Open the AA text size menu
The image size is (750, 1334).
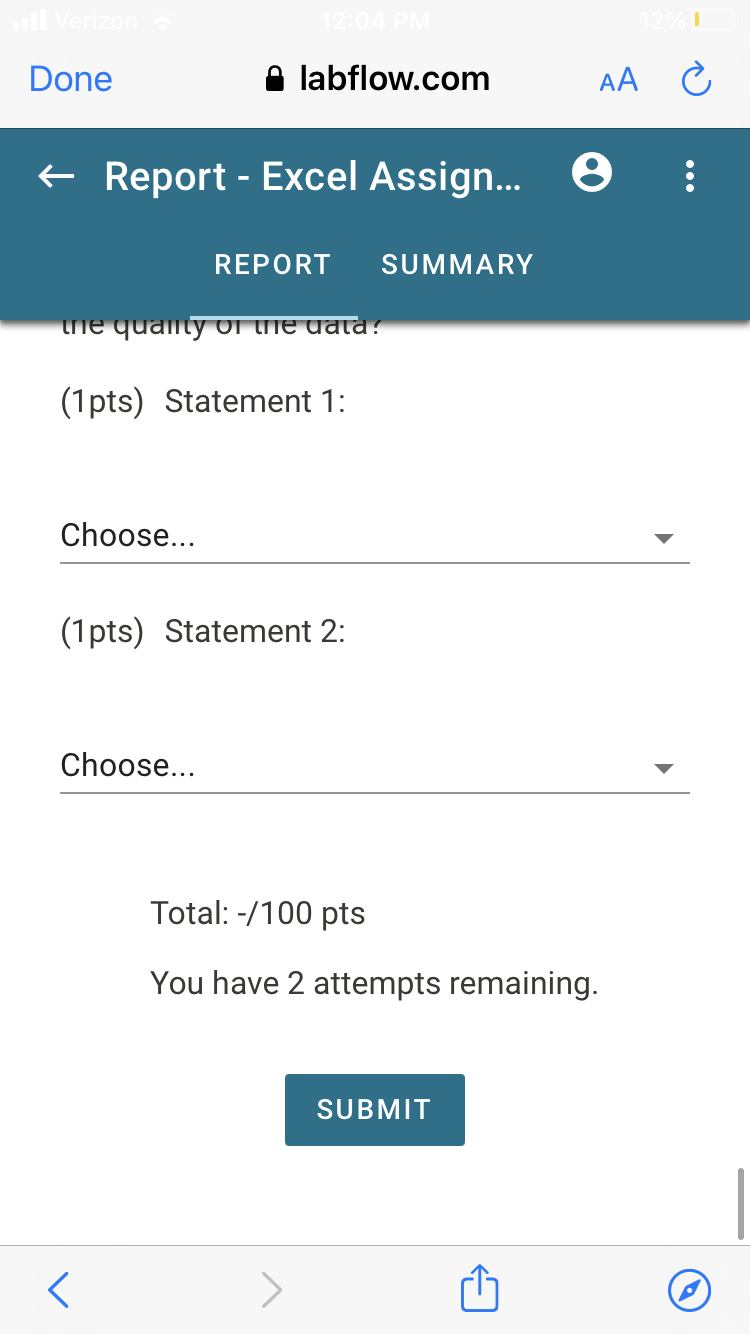pyautogui.click(x=618, y=80)
